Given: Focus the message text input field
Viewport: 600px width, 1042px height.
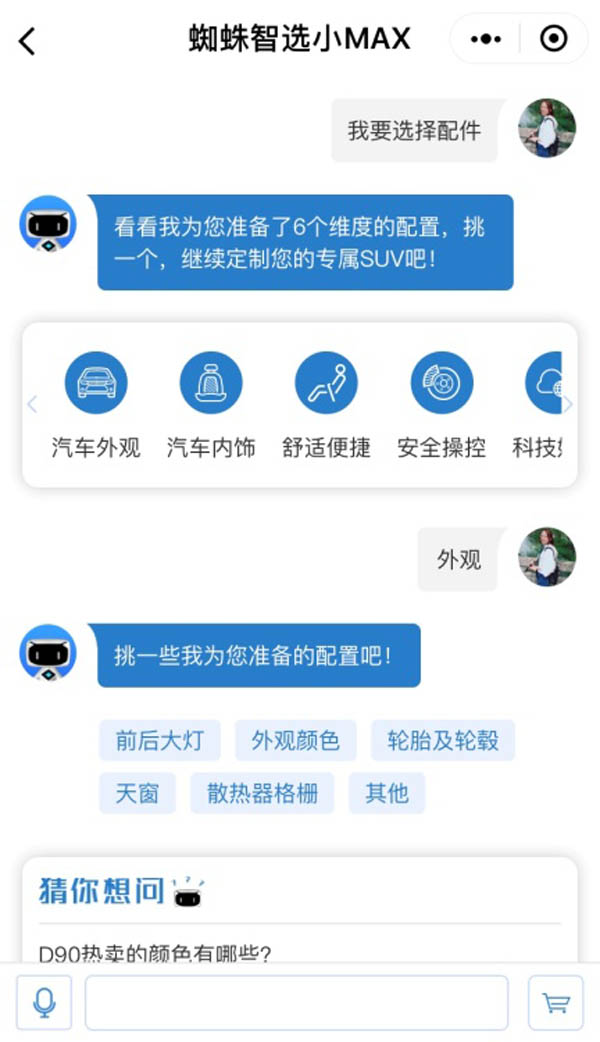Looking at the screenshot, I should [x=296, y=1003].
